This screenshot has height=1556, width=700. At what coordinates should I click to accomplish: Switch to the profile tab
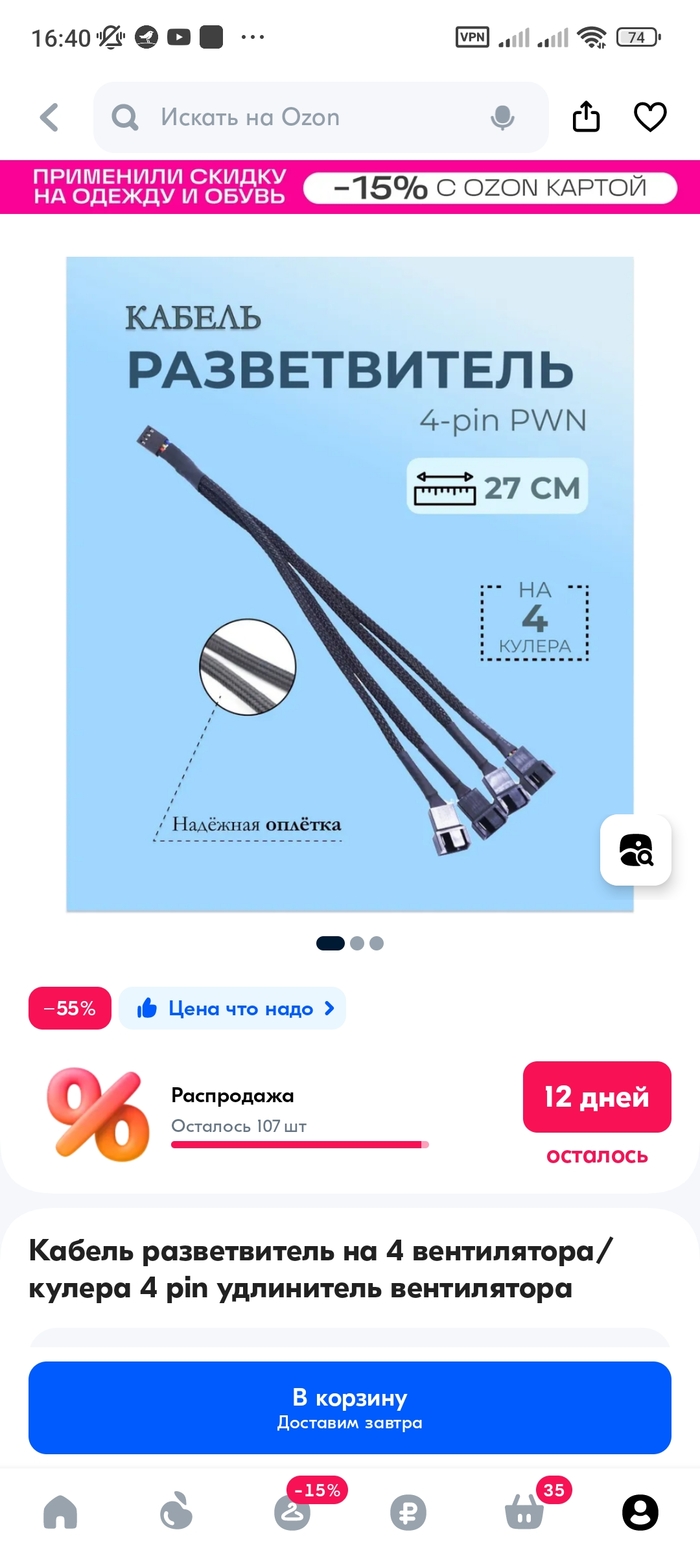coord(640,1512)
